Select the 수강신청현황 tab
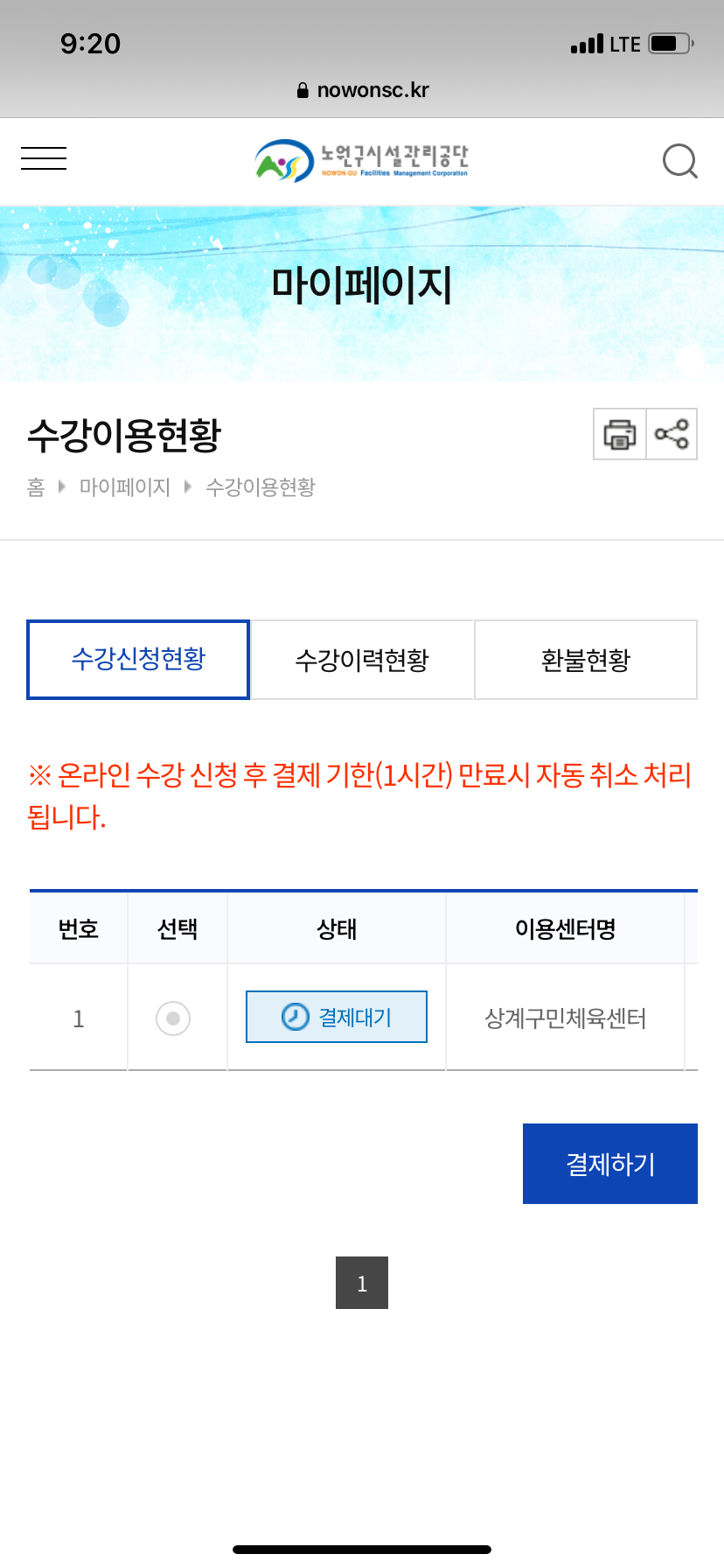 138,660
